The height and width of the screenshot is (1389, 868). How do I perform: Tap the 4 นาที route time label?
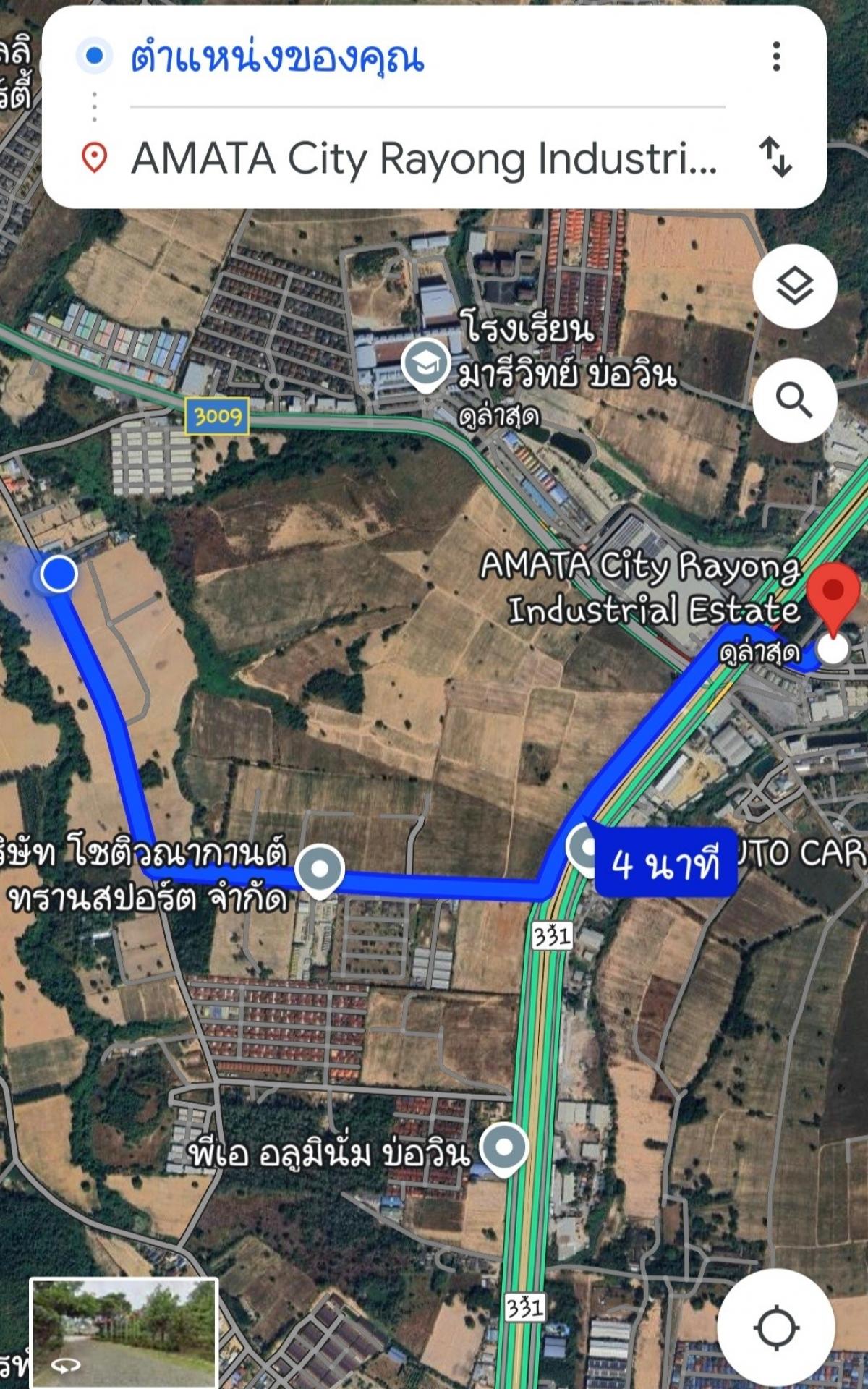pos(665,863)
